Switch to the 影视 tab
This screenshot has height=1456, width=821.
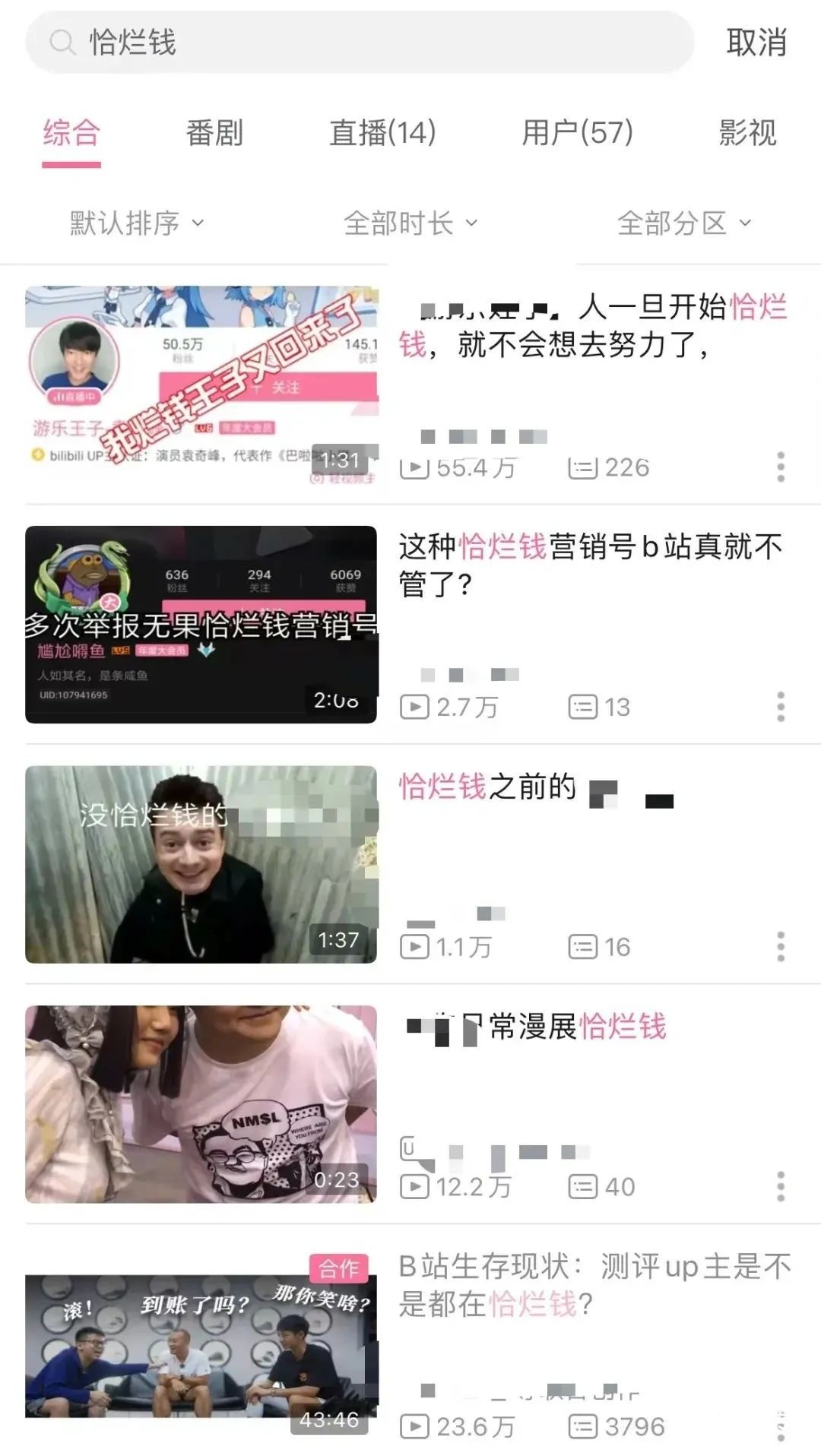pyautogui.click(x=747, y=134)
